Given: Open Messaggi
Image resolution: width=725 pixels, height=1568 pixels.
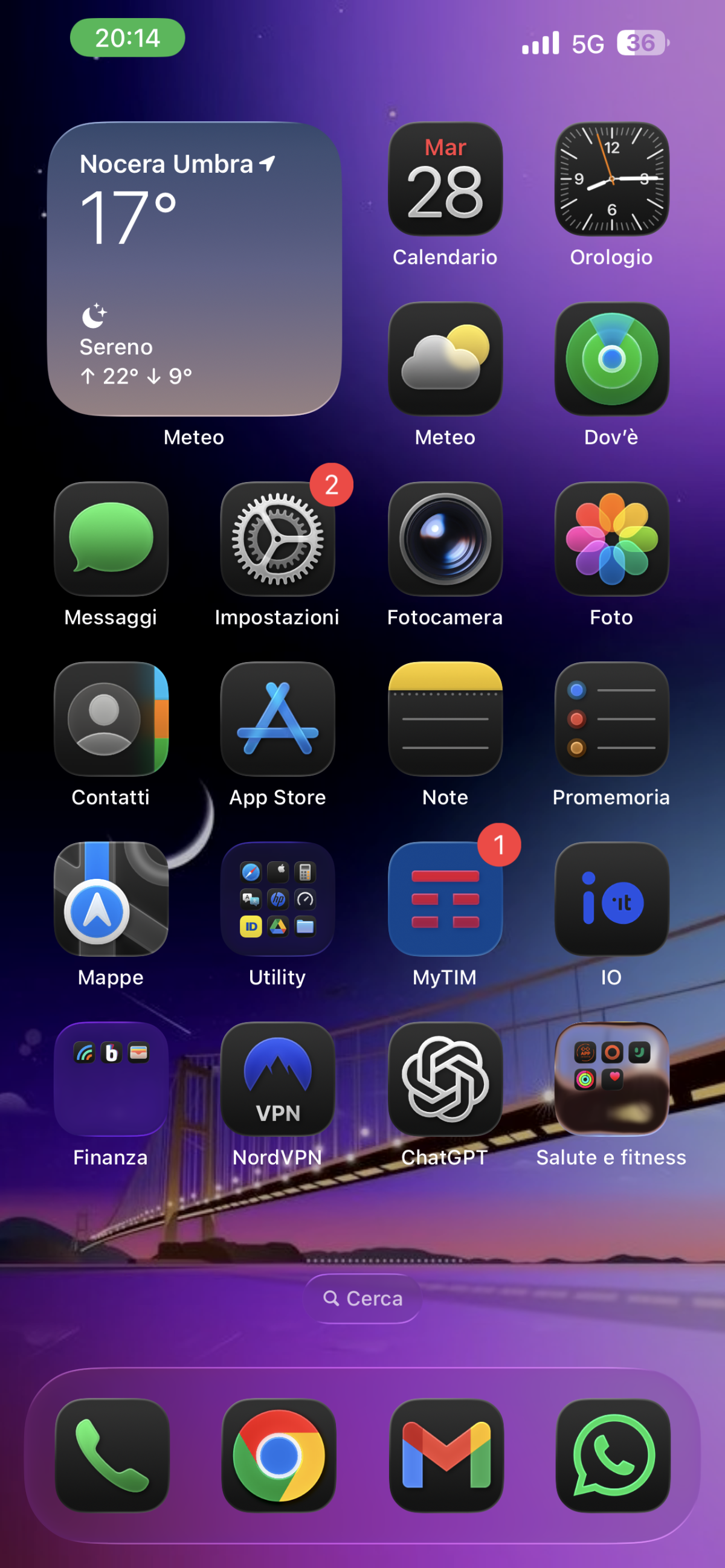Looking at the screenshot, I should [x=111, y=539].
